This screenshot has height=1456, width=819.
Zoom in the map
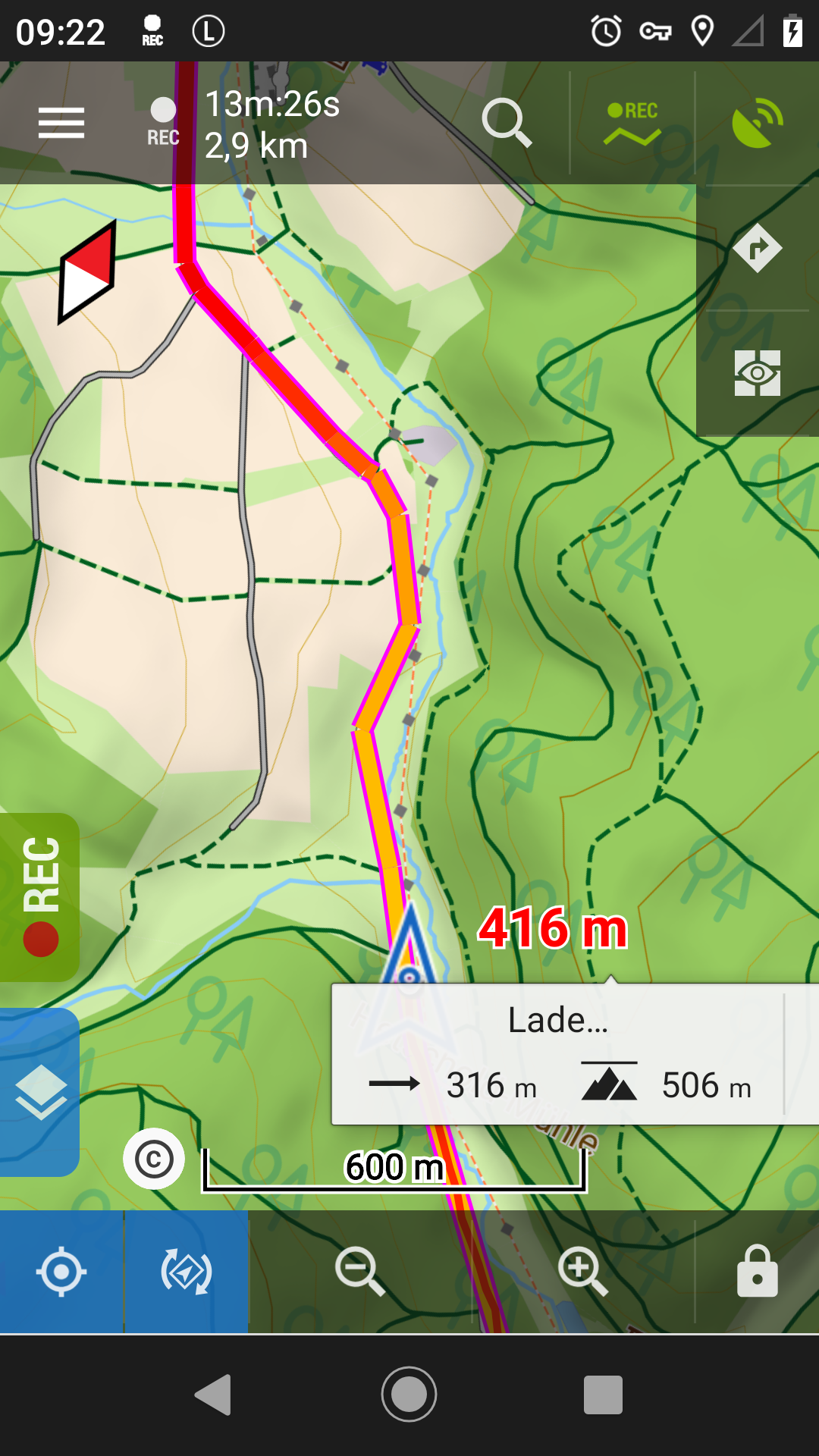(582, 1272)
